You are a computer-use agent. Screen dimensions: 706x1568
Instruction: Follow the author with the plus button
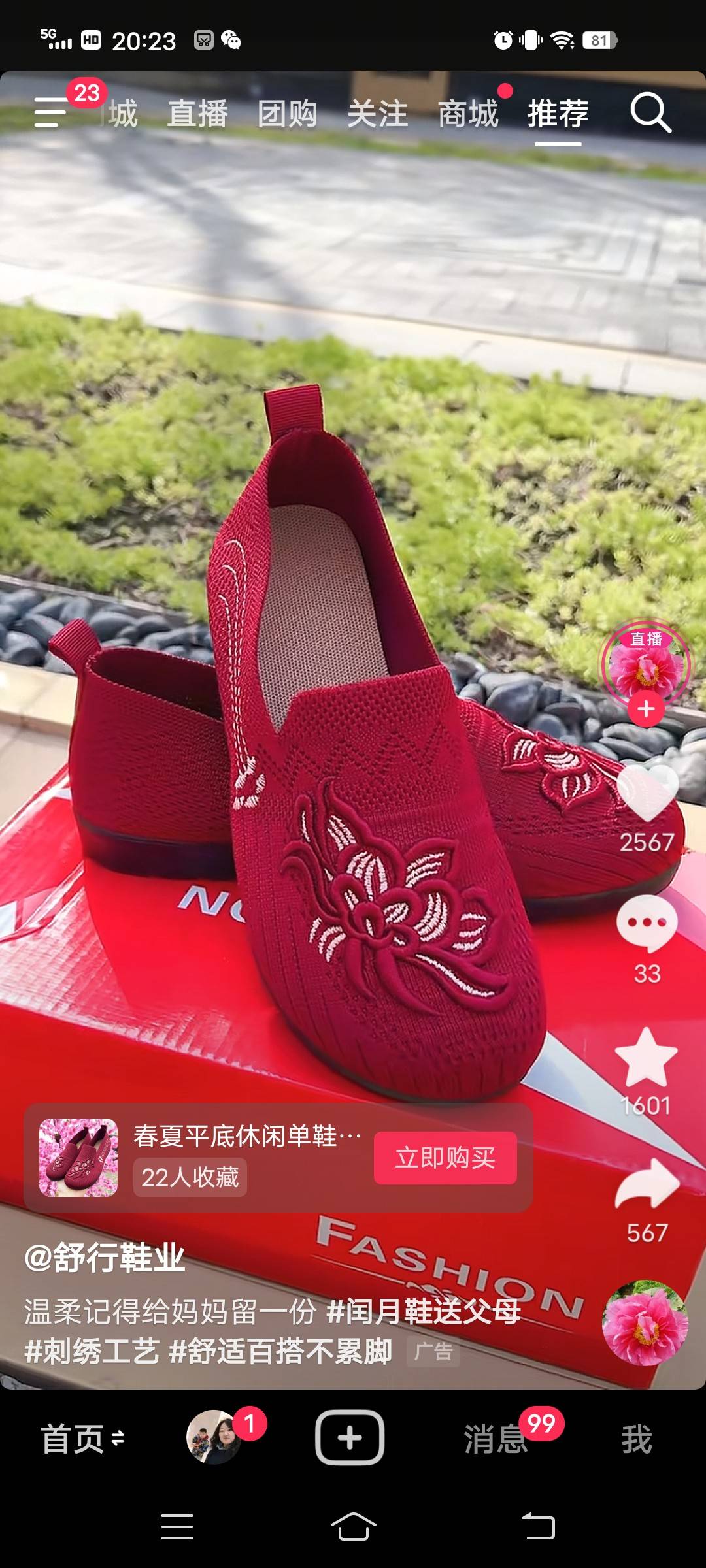click(646, 709)
